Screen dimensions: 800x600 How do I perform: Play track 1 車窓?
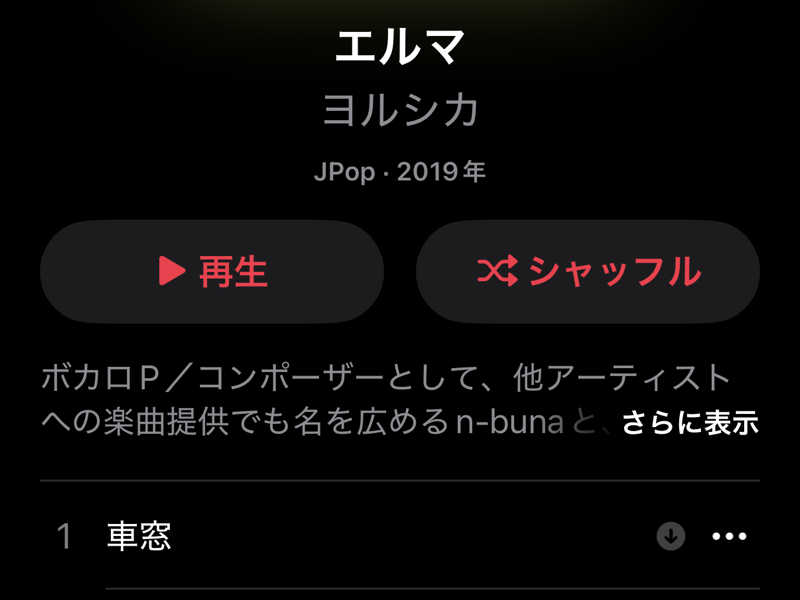[139, 537]
